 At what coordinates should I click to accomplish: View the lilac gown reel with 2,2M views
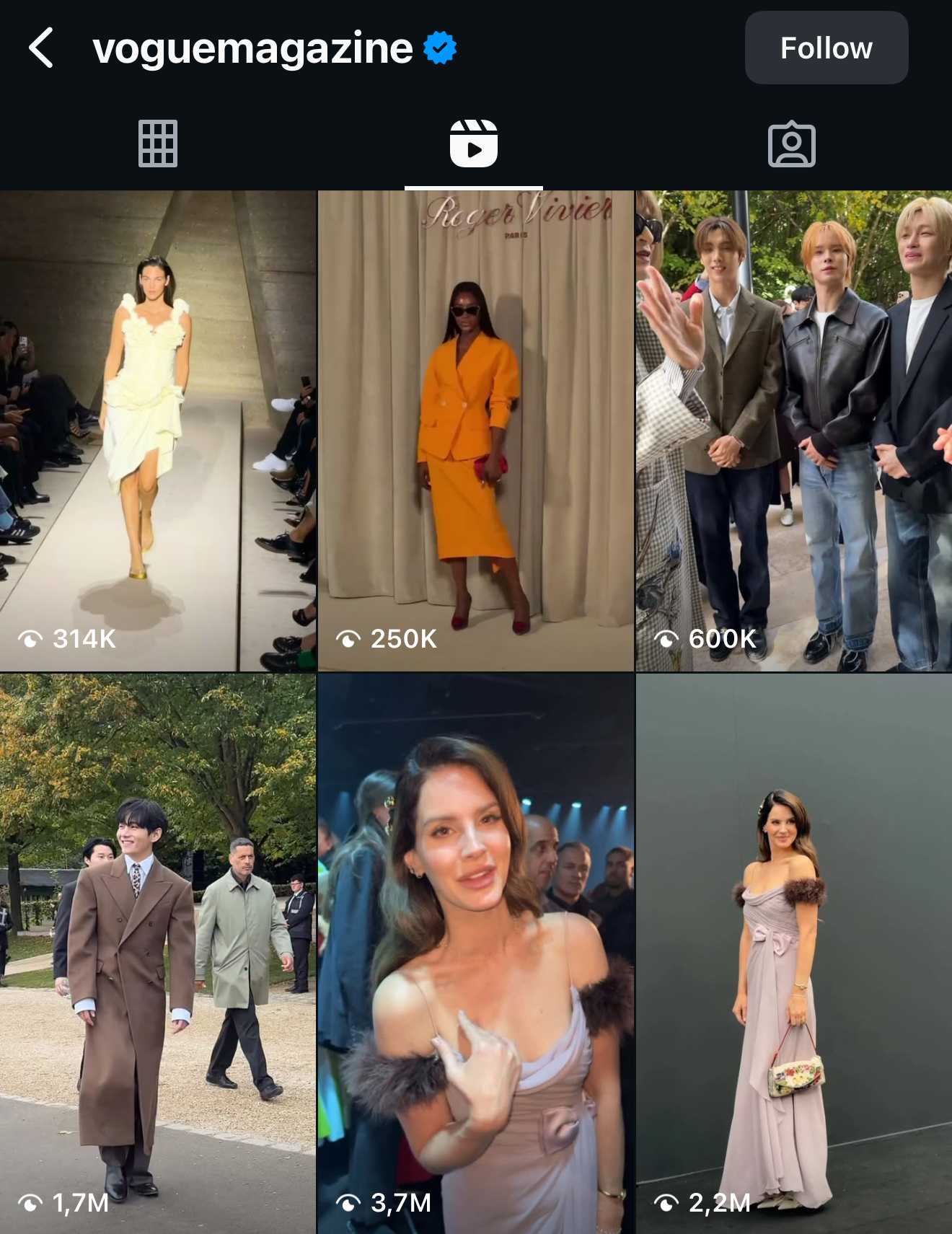pos(793,952)
